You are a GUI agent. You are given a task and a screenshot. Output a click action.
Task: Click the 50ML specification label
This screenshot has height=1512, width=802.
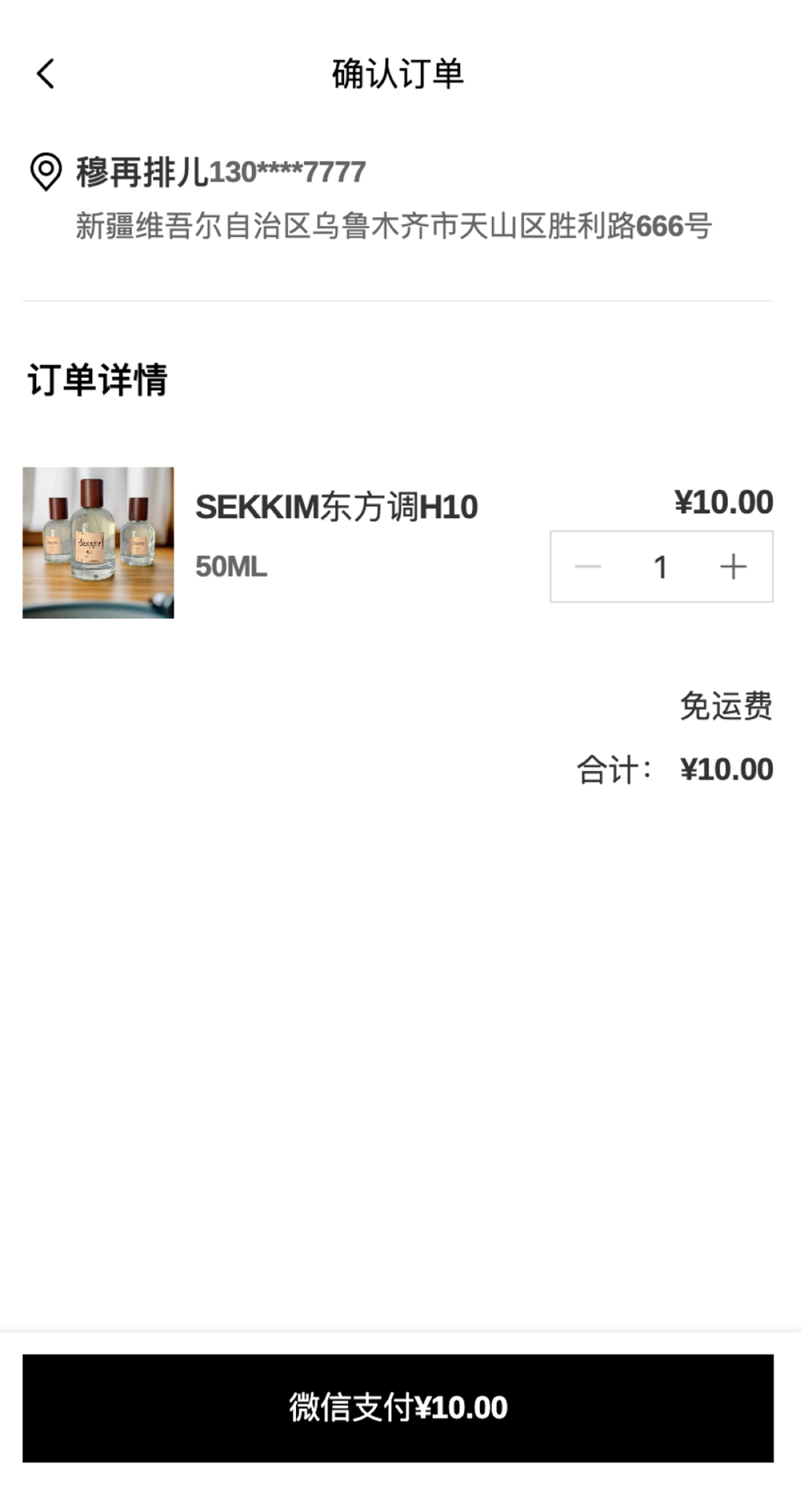pos(231,566)
